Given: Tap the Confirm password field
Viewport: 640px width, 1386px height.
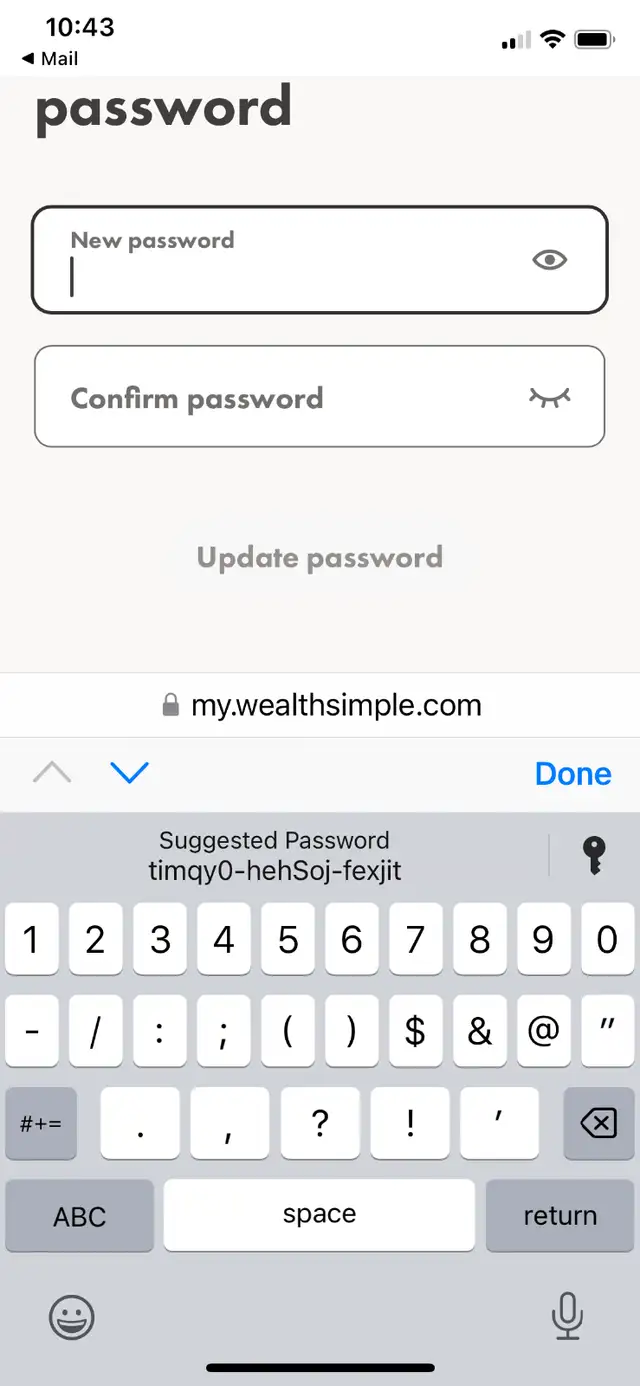Looking at the screenshot, I should pos(319,397).
